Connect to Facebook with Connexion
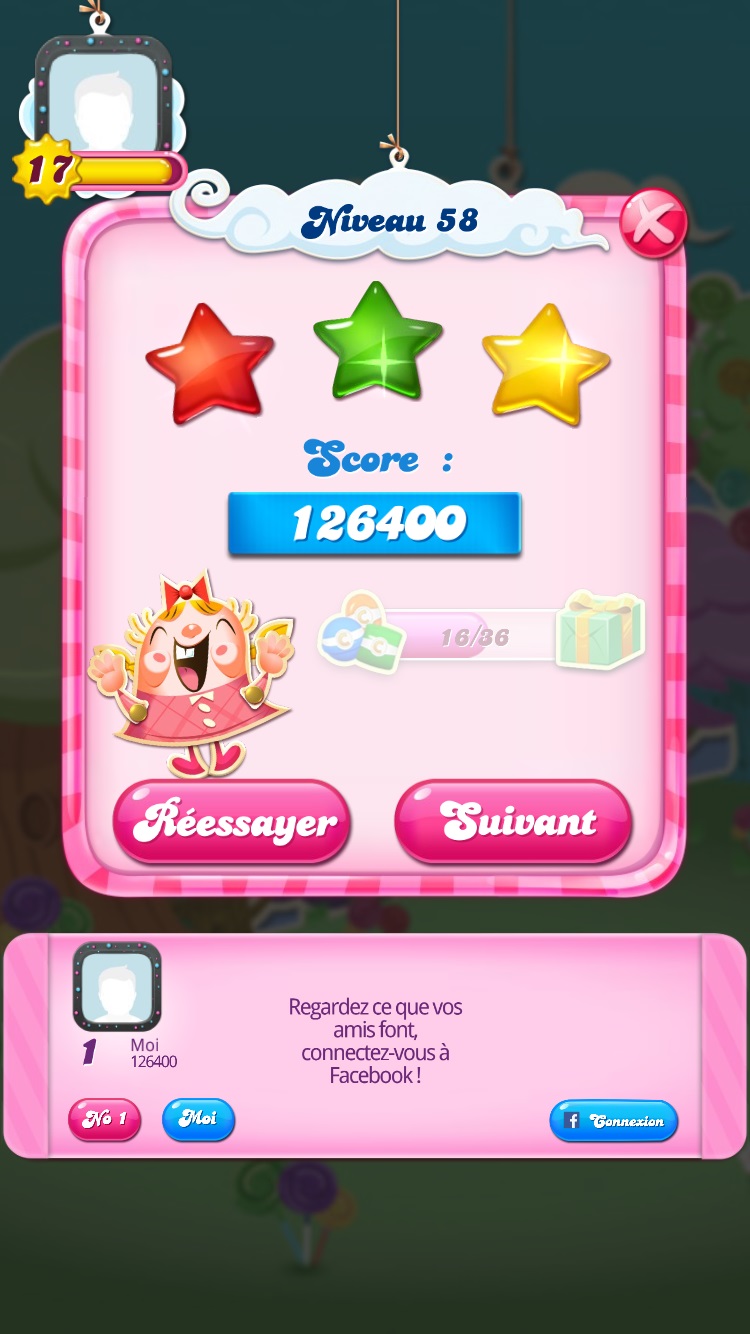This screenshot has height=1334, width=750. pyautogui.click(x=613, y=1121)
